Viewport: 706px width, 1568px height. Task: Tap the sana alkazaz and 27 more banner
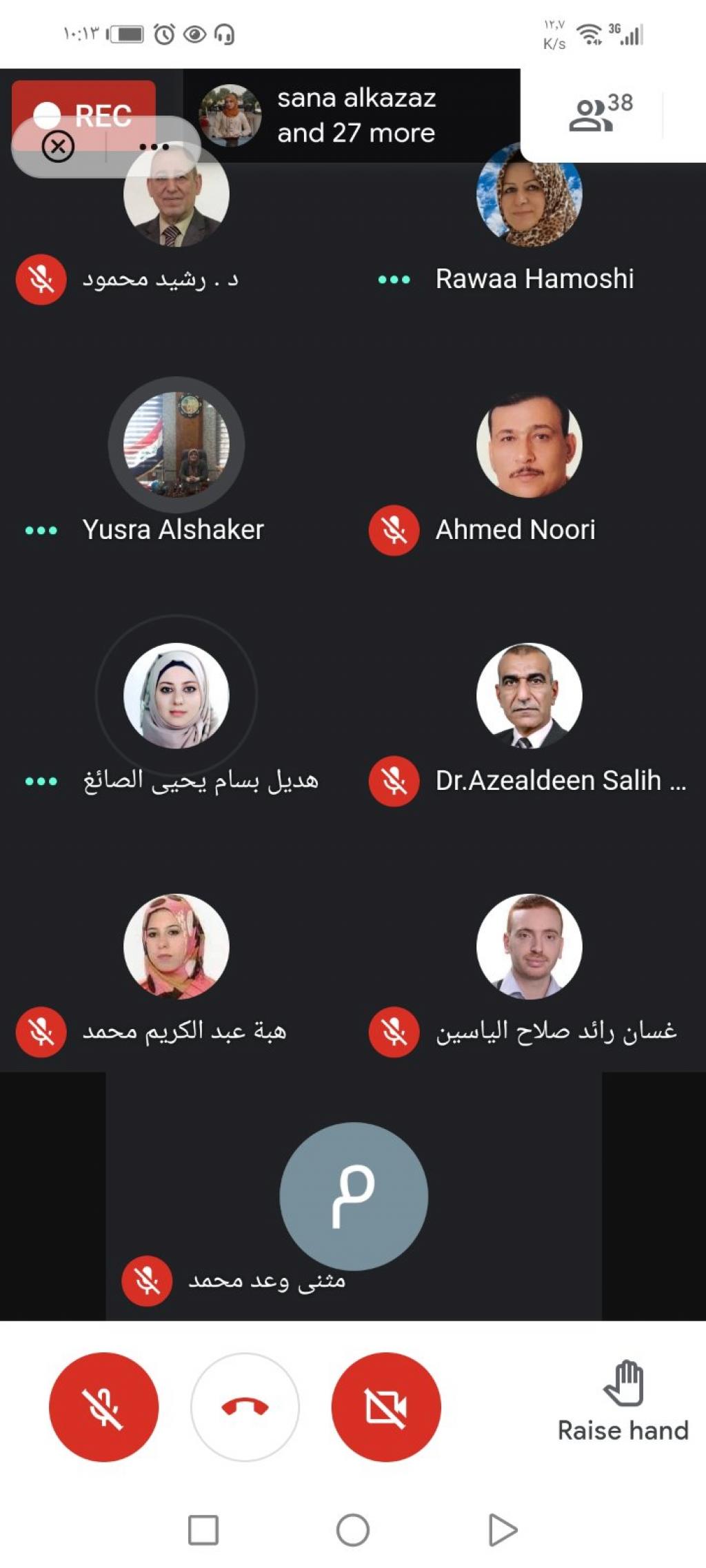coord(352,115)
